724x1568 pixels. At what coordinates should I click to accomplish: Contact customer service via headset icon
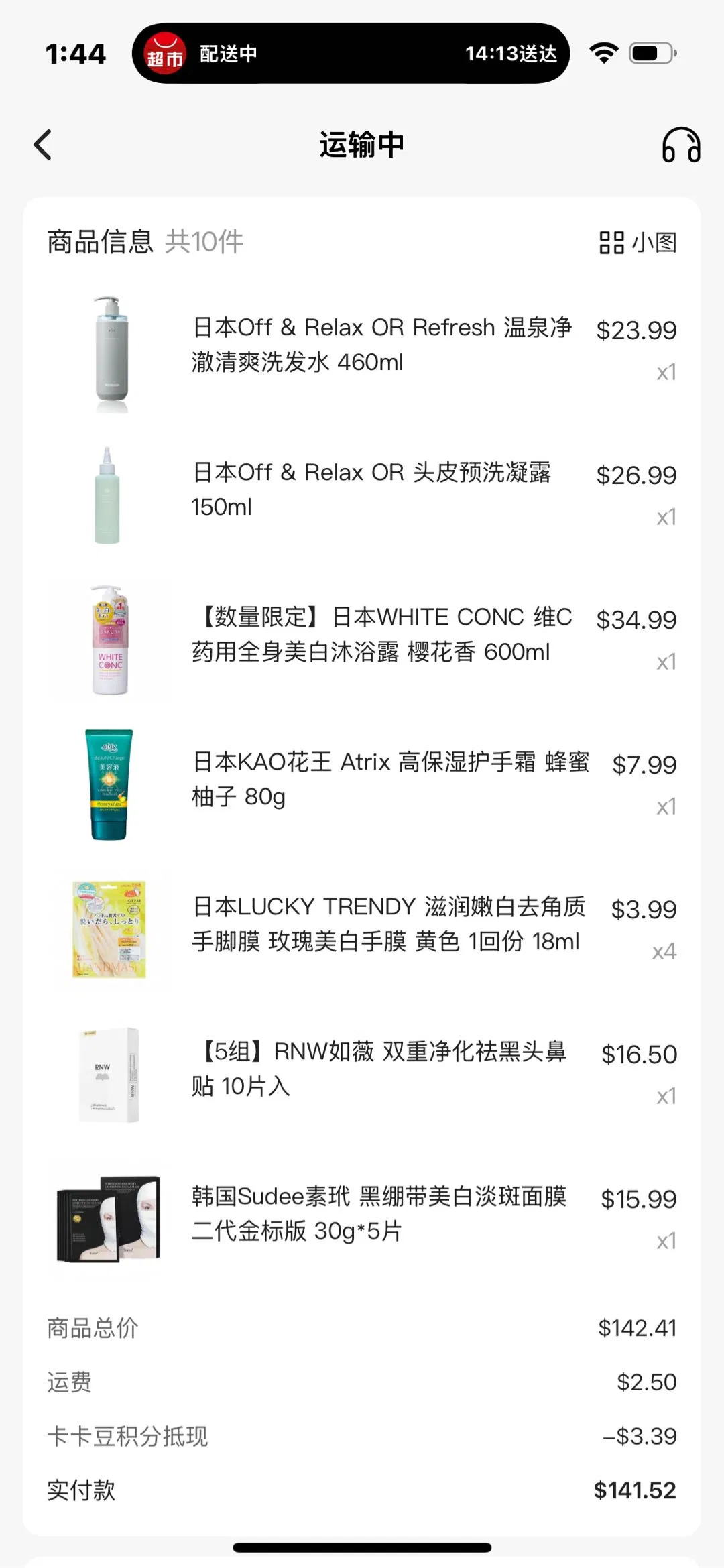[680, 145]
